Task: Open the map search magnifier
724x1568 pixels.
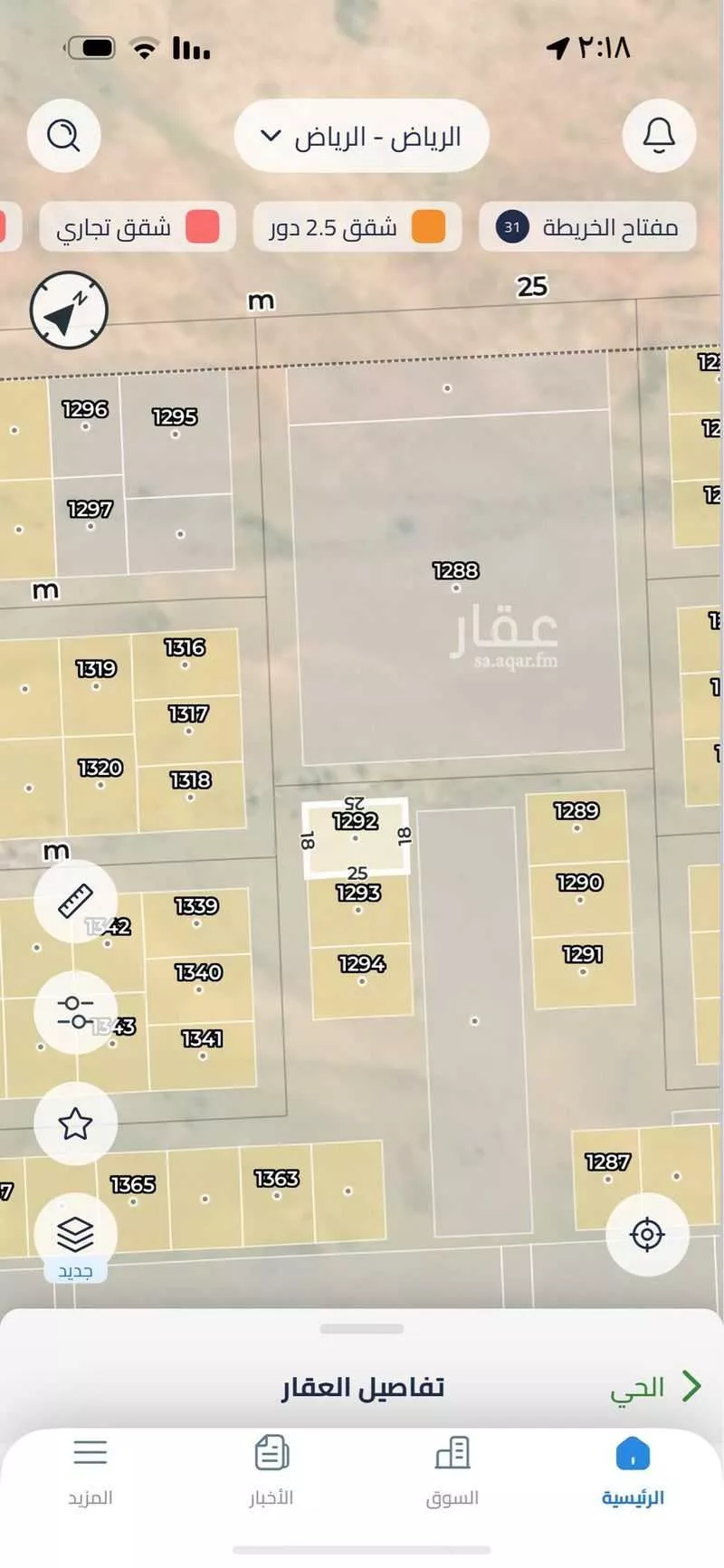Action: pos(63,135)
